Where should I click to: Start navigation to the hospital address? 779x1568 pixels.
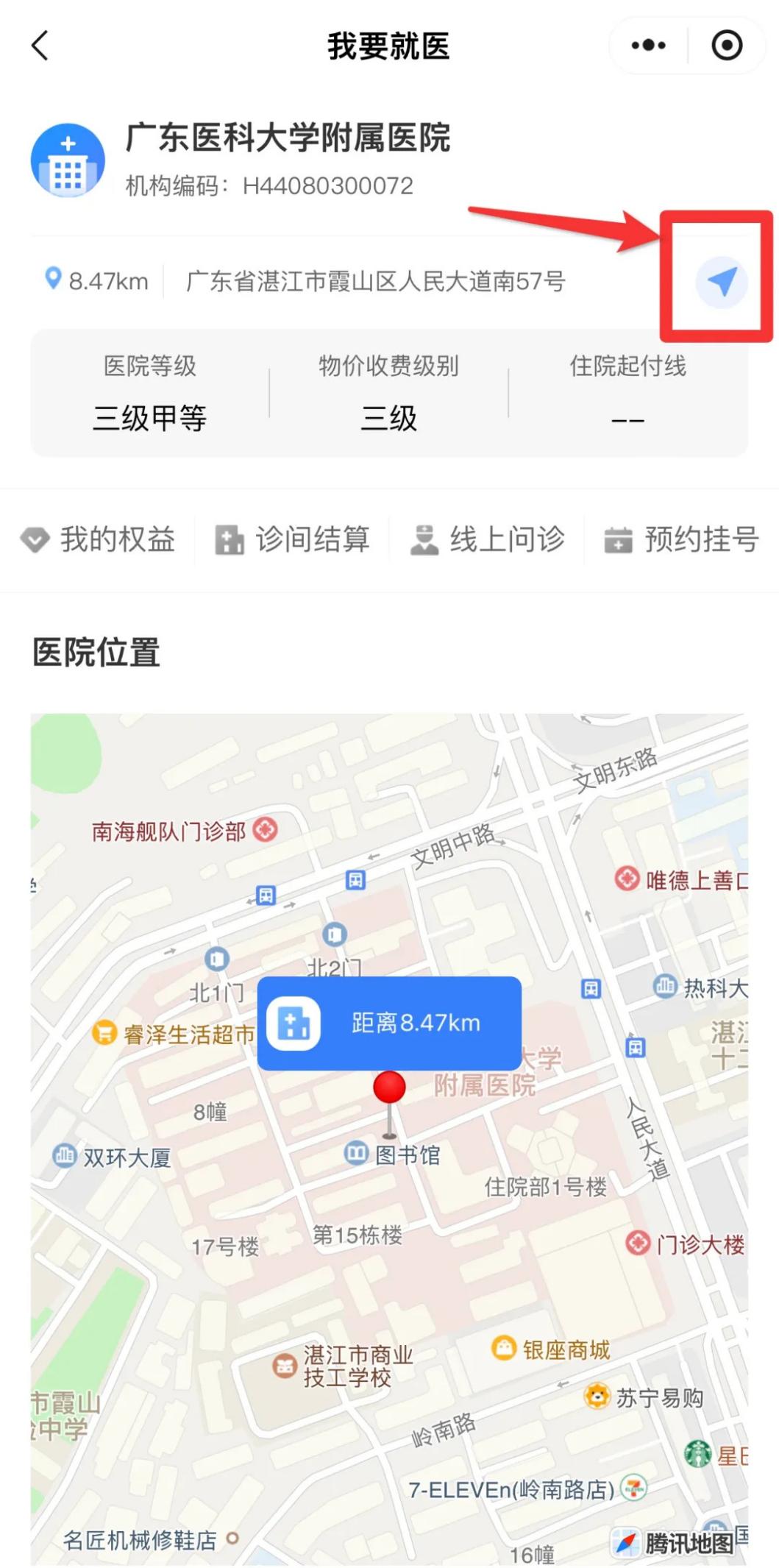722,281
